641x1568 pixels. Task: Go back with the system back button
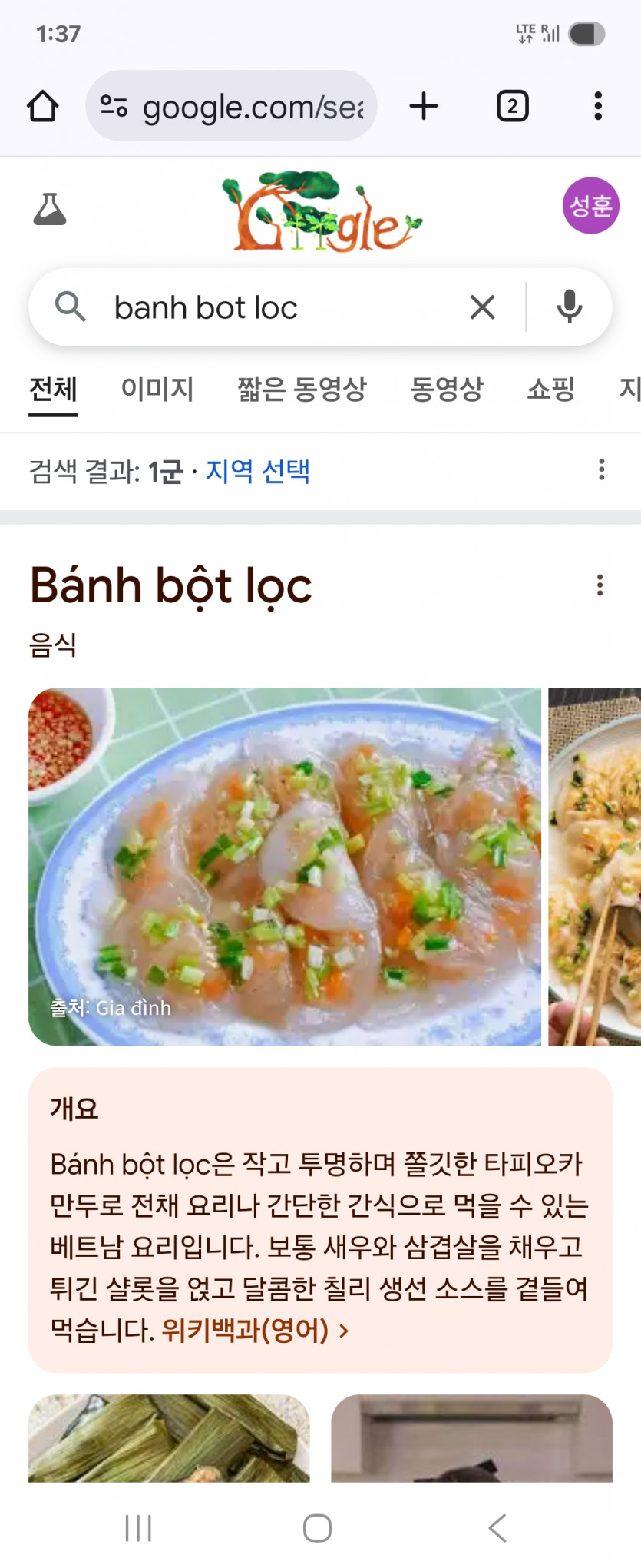(x=497, y=1528)
